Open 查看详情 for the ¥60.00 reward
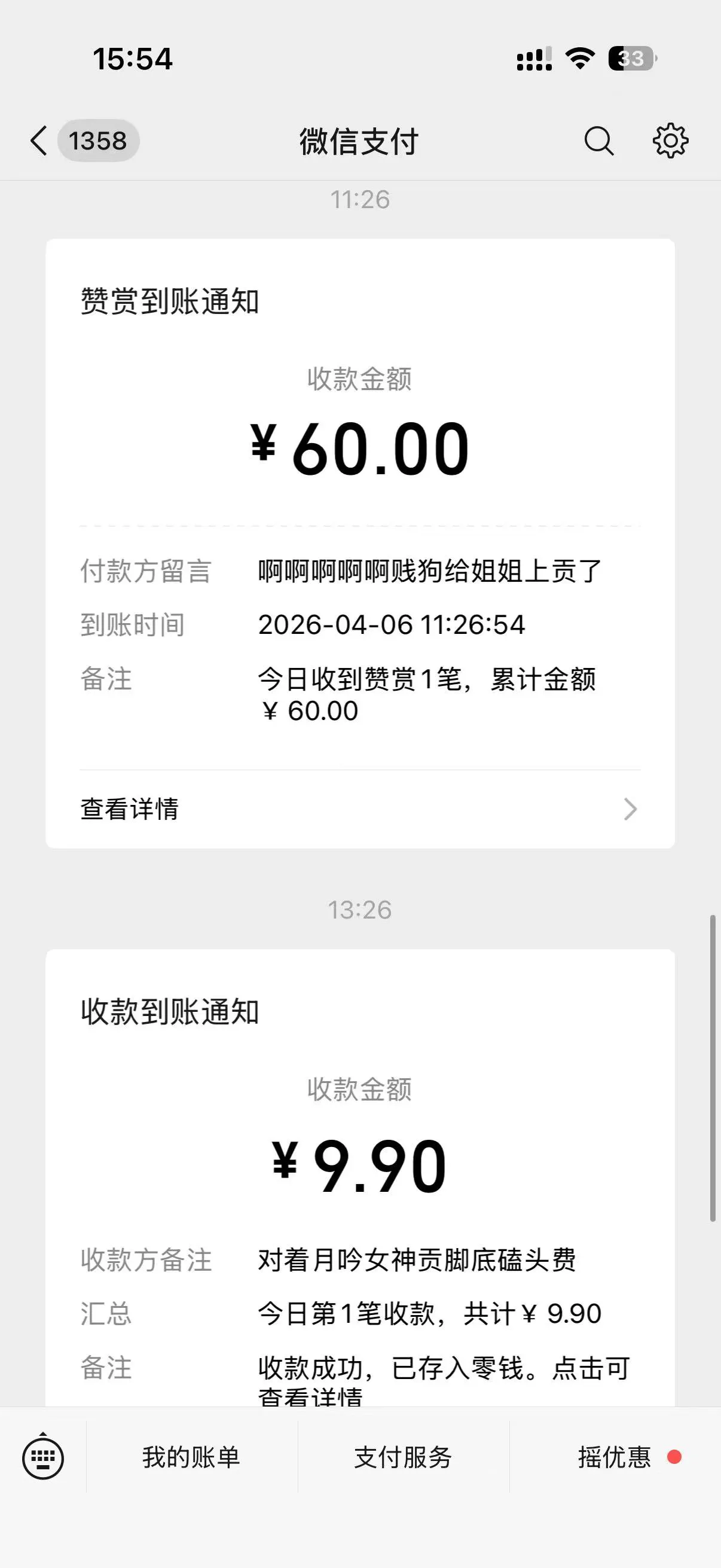Screen dimensions: 721x1568 pos(359,809)
